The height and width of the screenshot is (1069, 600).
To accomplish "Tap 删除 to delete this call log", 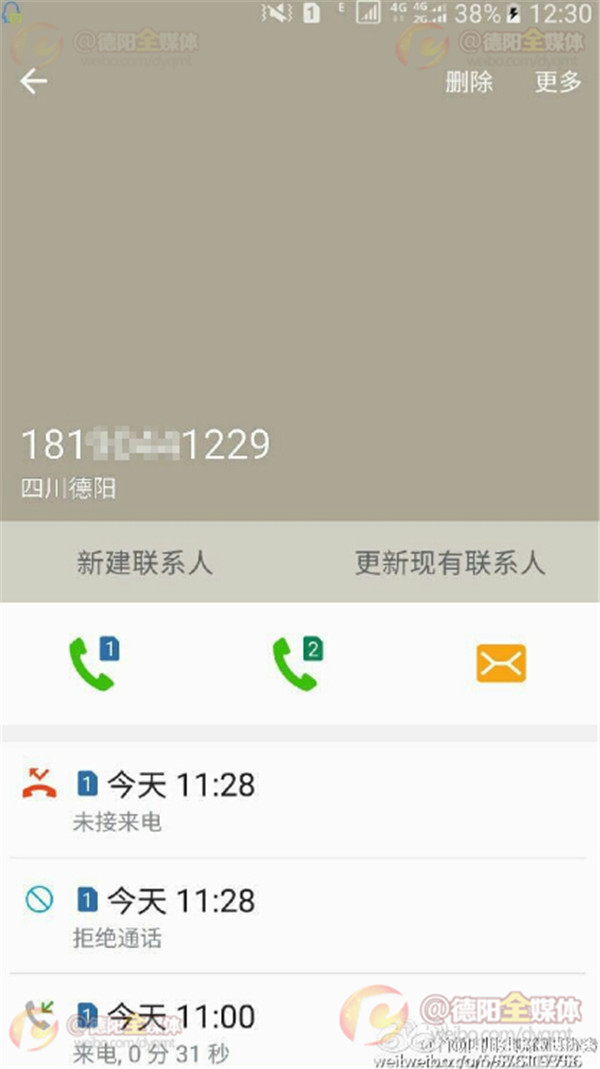I will click(x=469, y=82).
